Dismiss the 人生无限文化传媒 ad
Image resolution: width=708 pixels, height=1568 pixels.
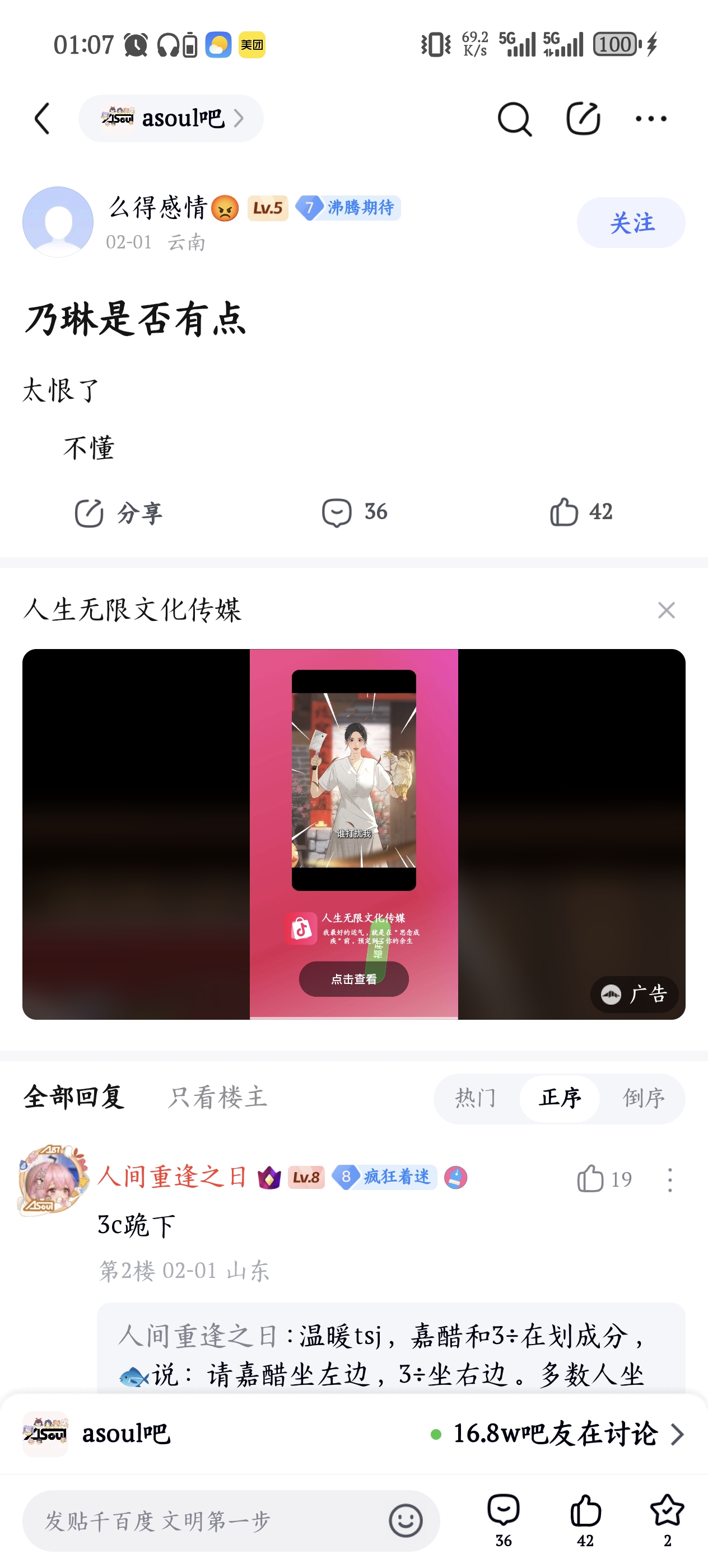click(667, 610)
